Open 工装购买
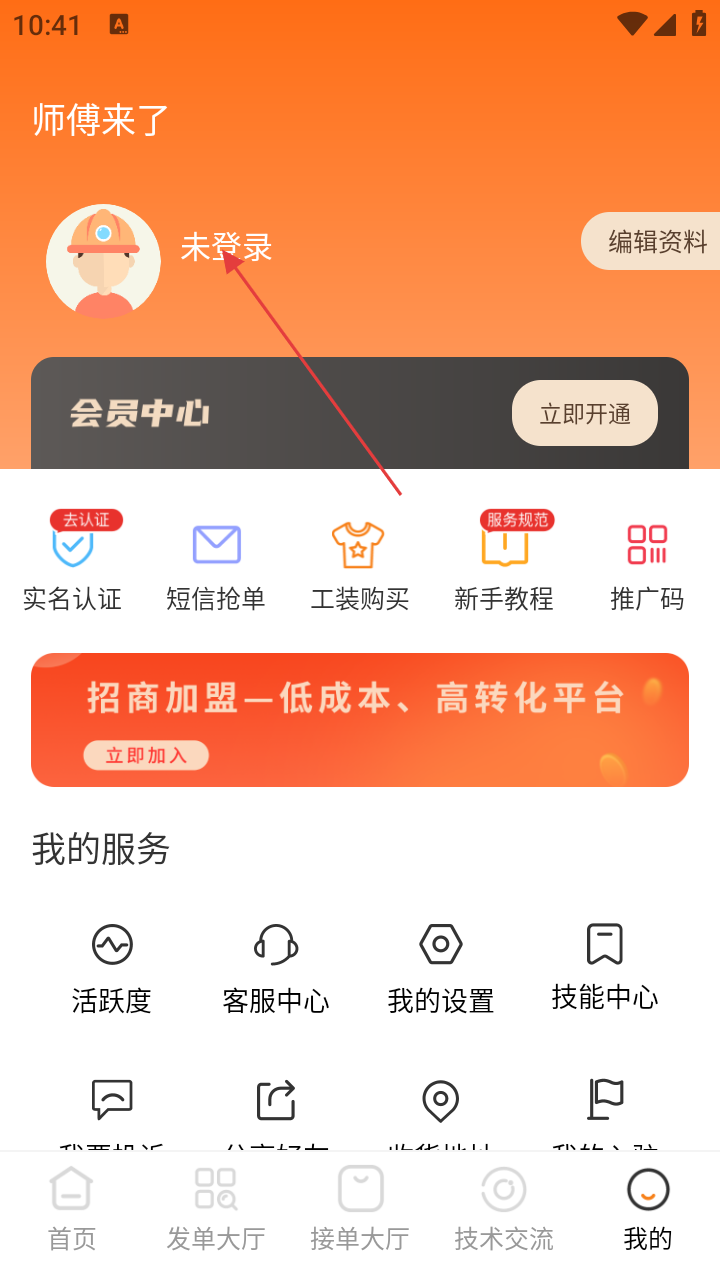The width and height of the screenshot is (720, 1280). (359, 565)
